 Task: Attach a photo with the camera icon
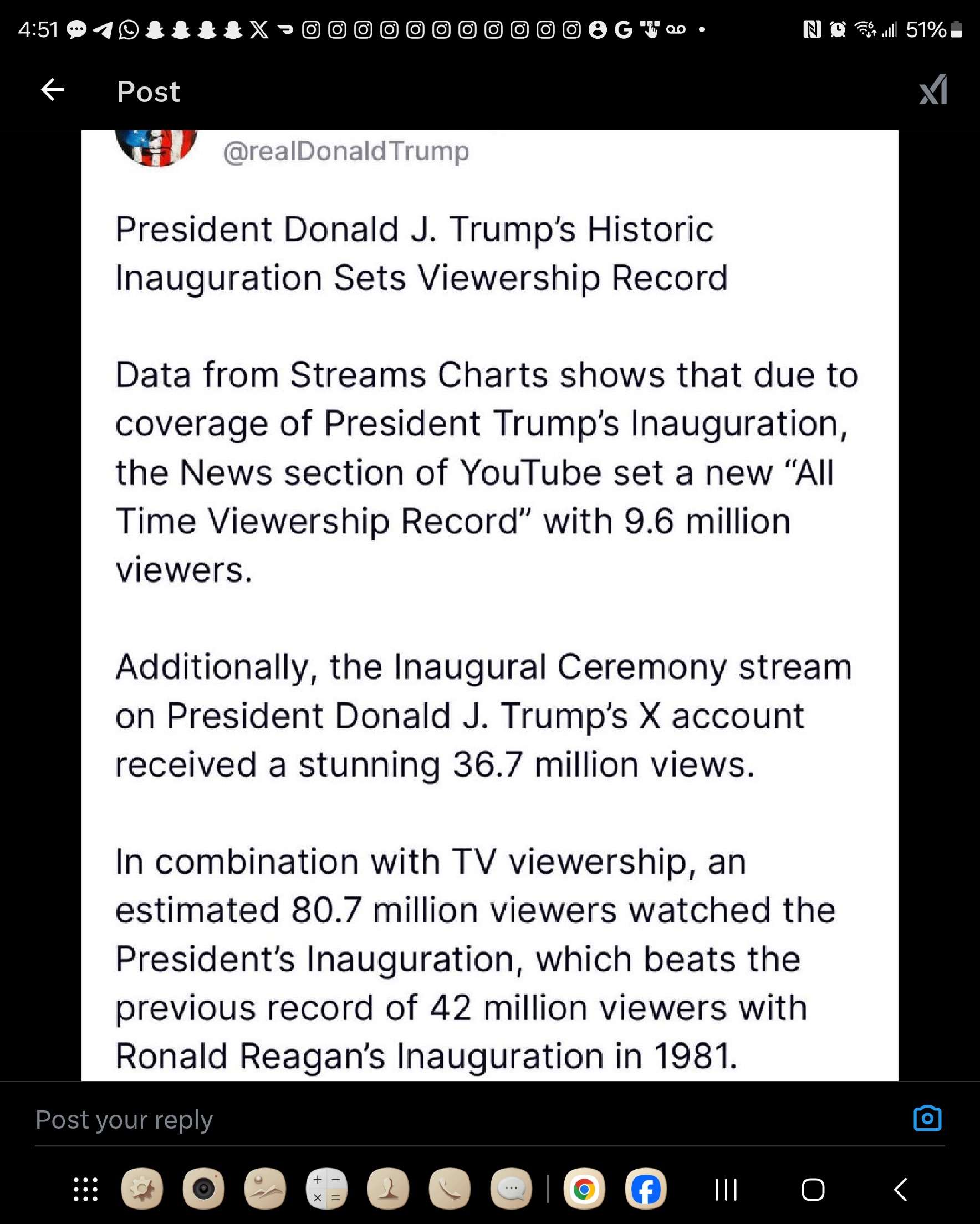pos(927,1119)
